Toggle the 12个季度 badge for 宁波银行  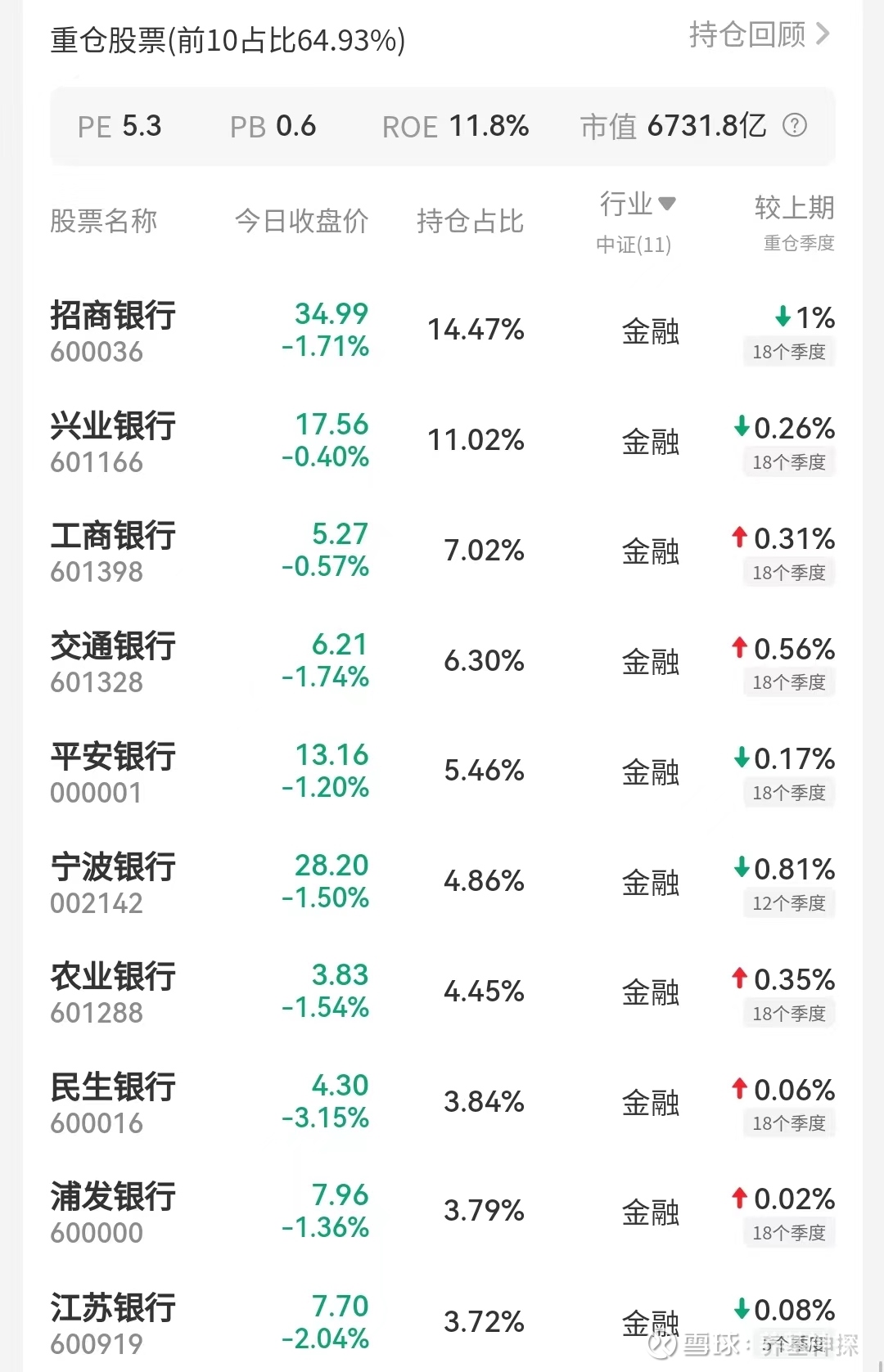pyautogui.click(x=788, y=903)
